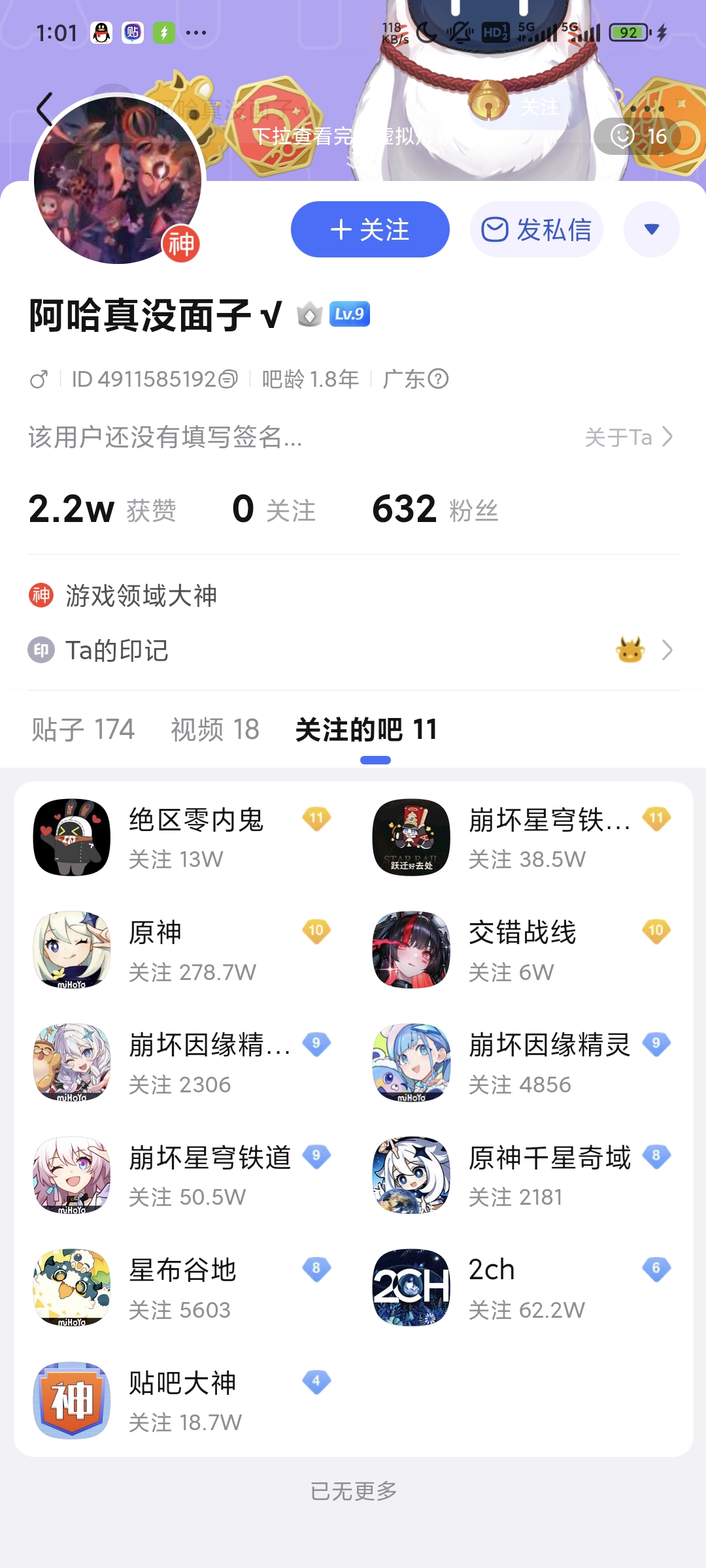
Task: Open the 绝区零内鬼 forum
Action: coord(183,838)
